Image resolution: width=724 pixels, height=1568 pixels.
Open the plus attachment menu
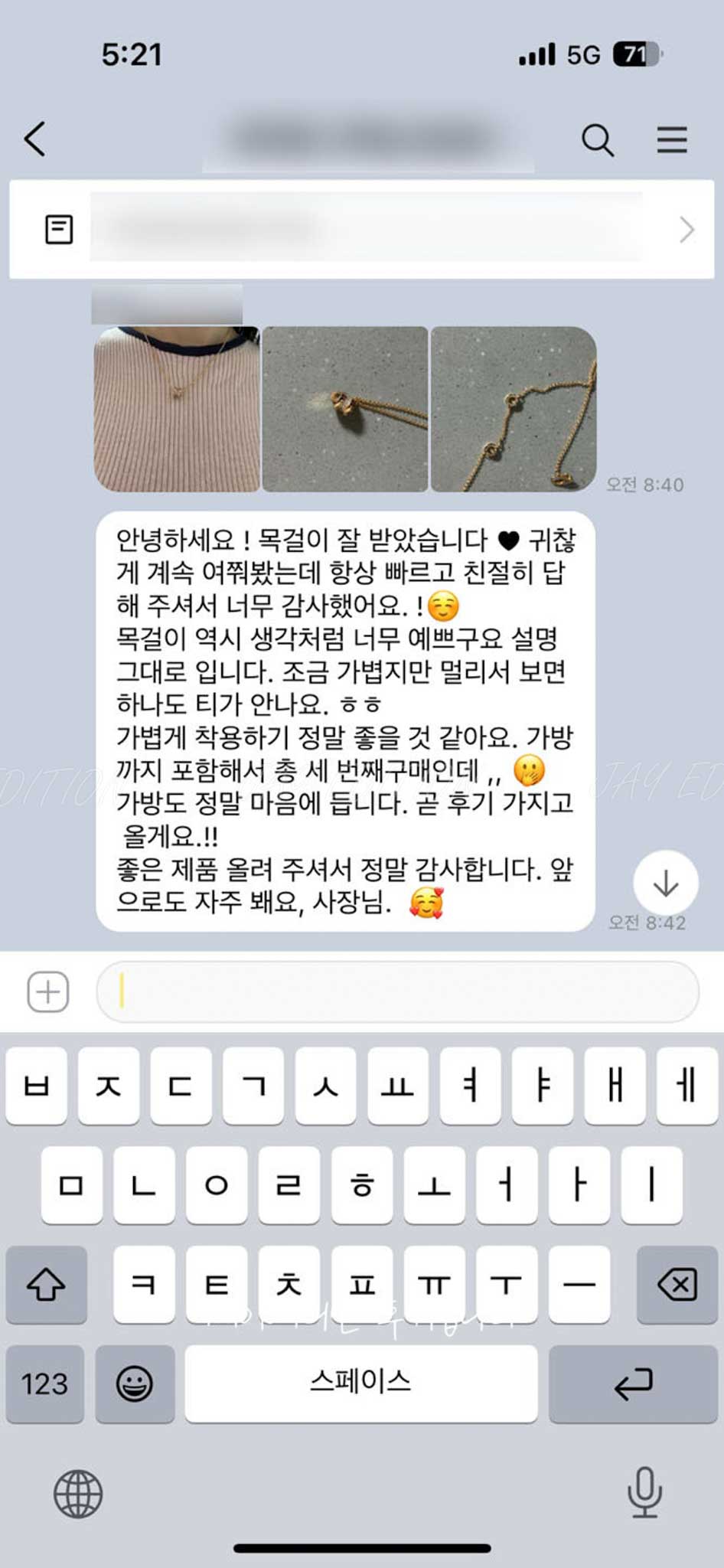[48, 991]
